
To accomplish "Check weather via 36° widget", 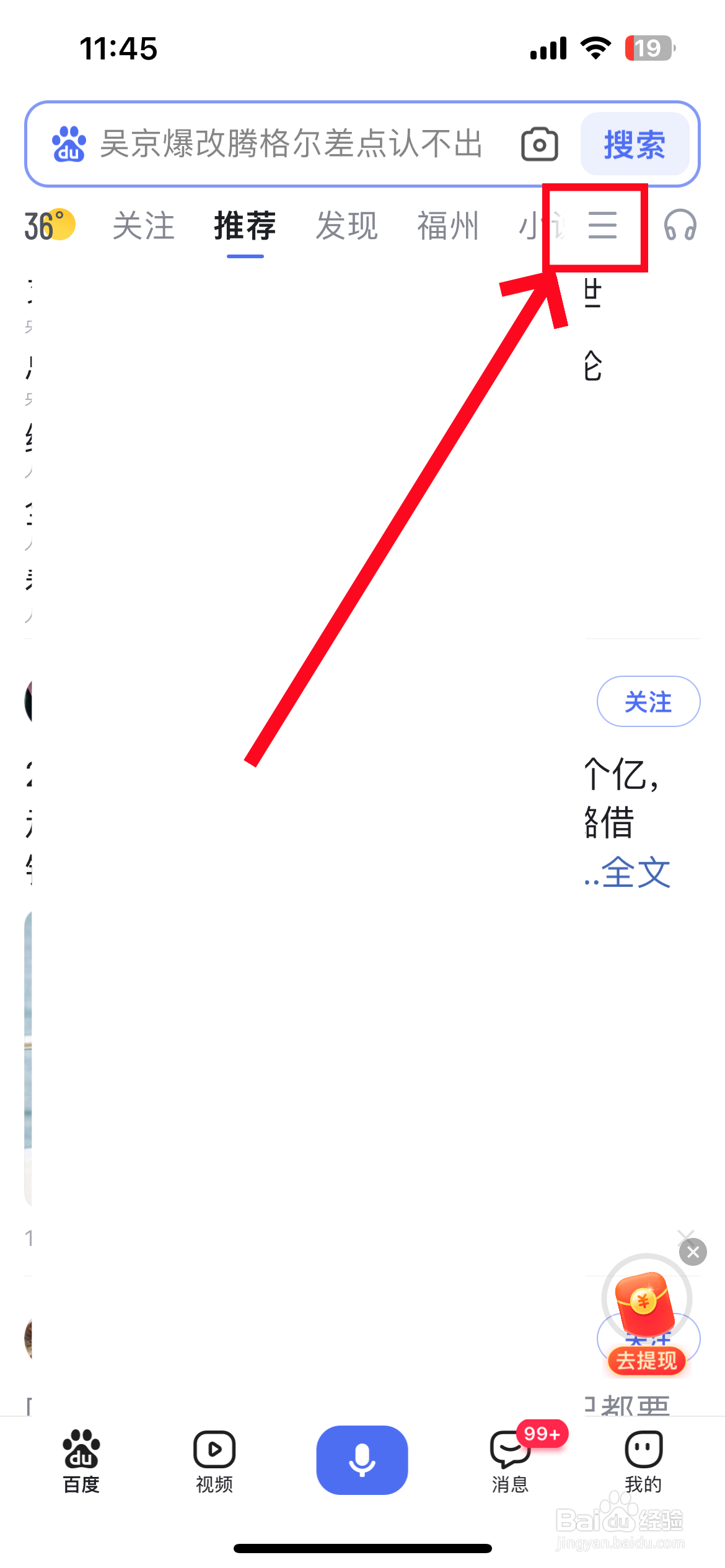I will click(50, 225).
